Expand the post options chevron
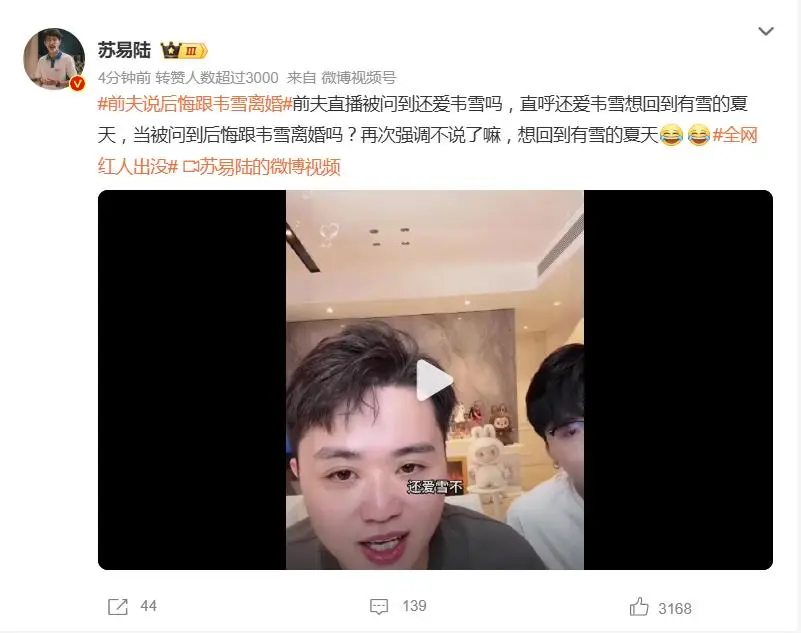 pos(766,32)
